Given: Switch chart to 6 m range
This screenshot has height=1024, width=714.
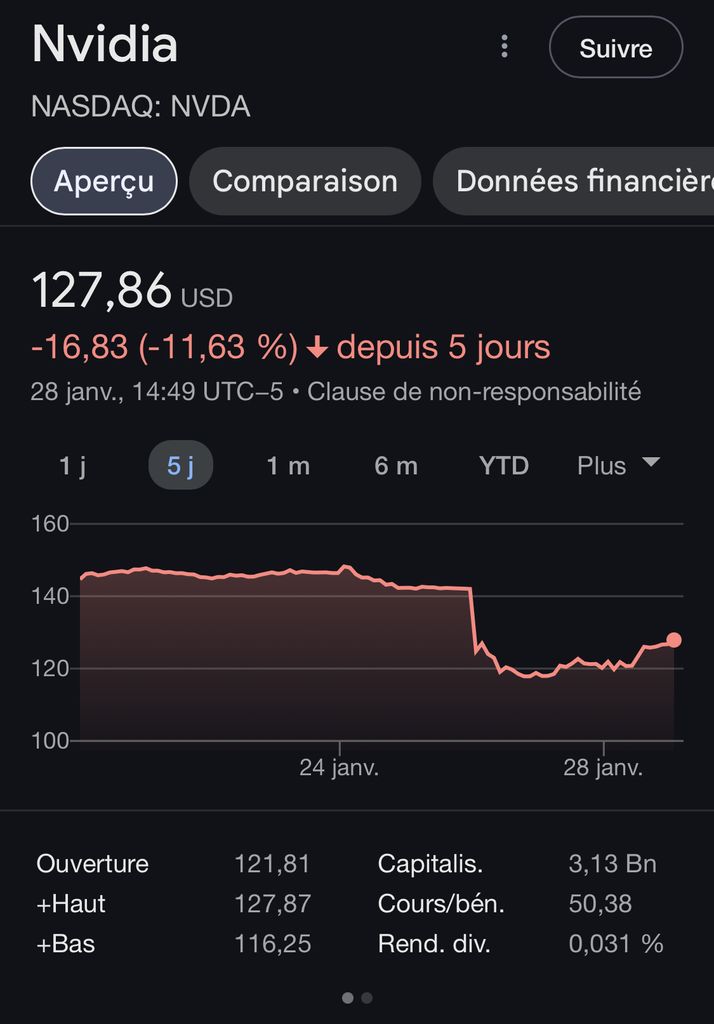Looking at the screenshot, I should (x=395, y=466).
